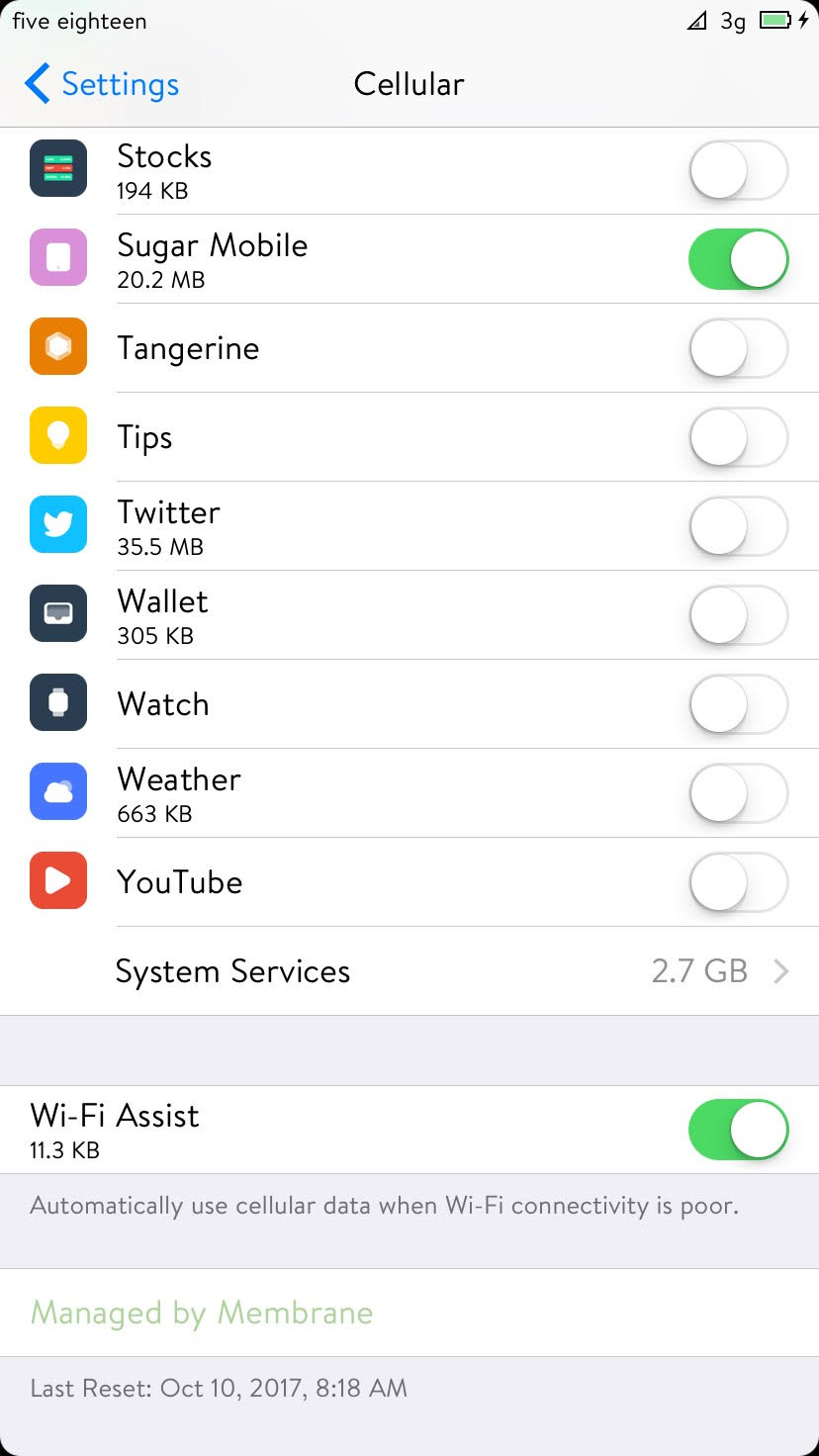Toggle cellular data for Tangerine
The image size is (819, 1456).
pos(738,348)
